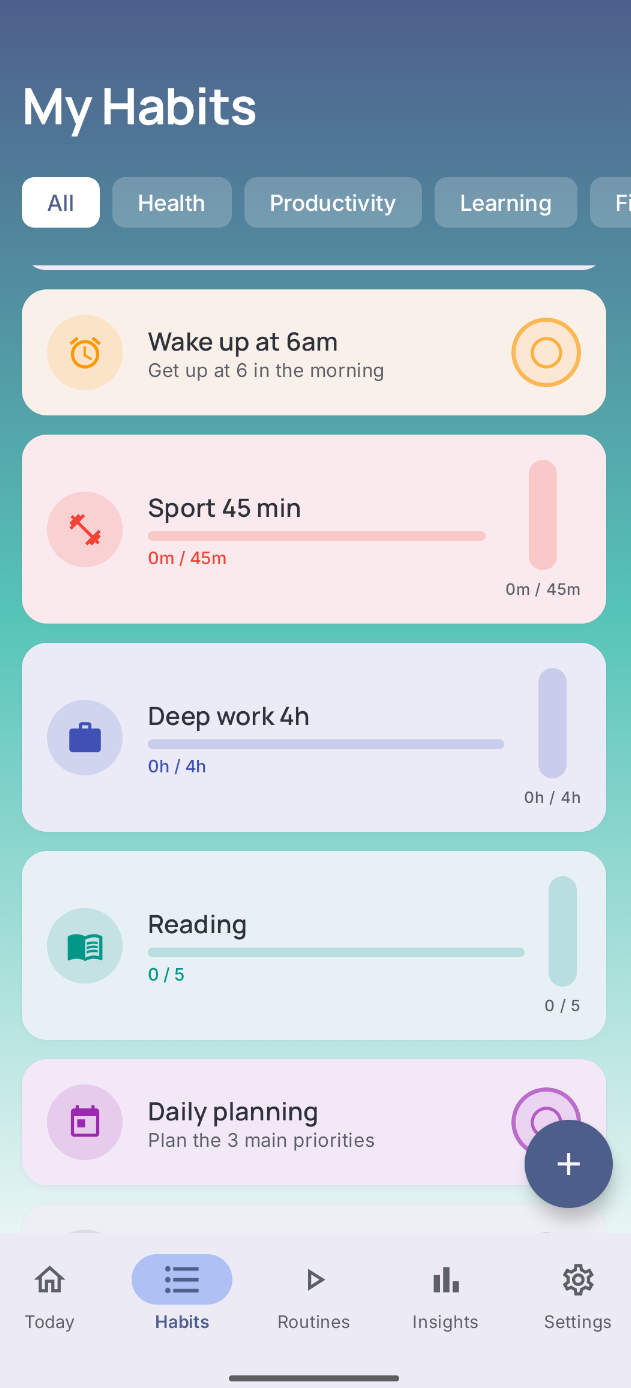
Task: Switch to the Today tab
Action: pyautogui.click(x=50, y=1296)
